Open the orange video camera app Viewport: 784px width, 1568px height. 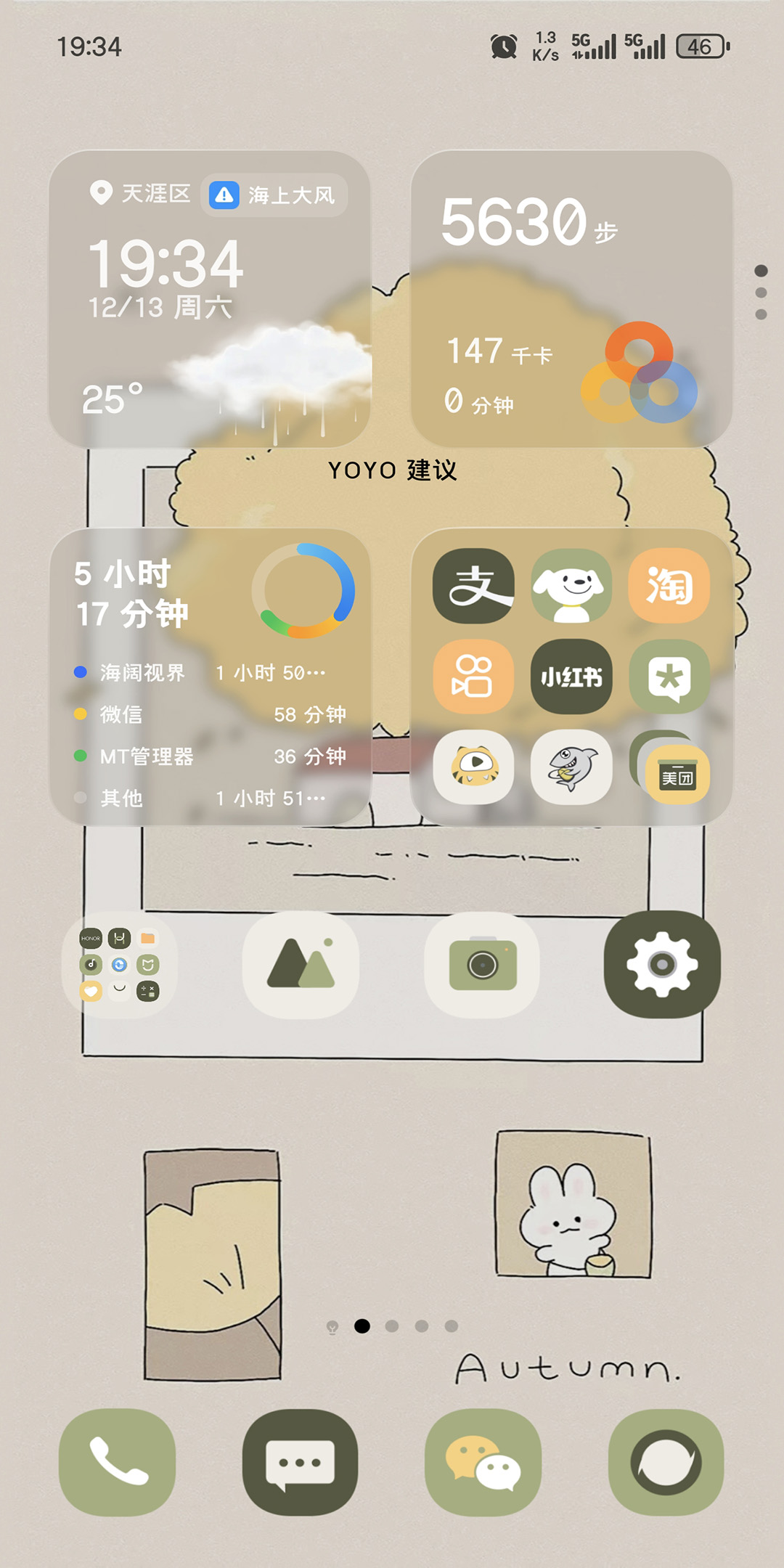473,677
